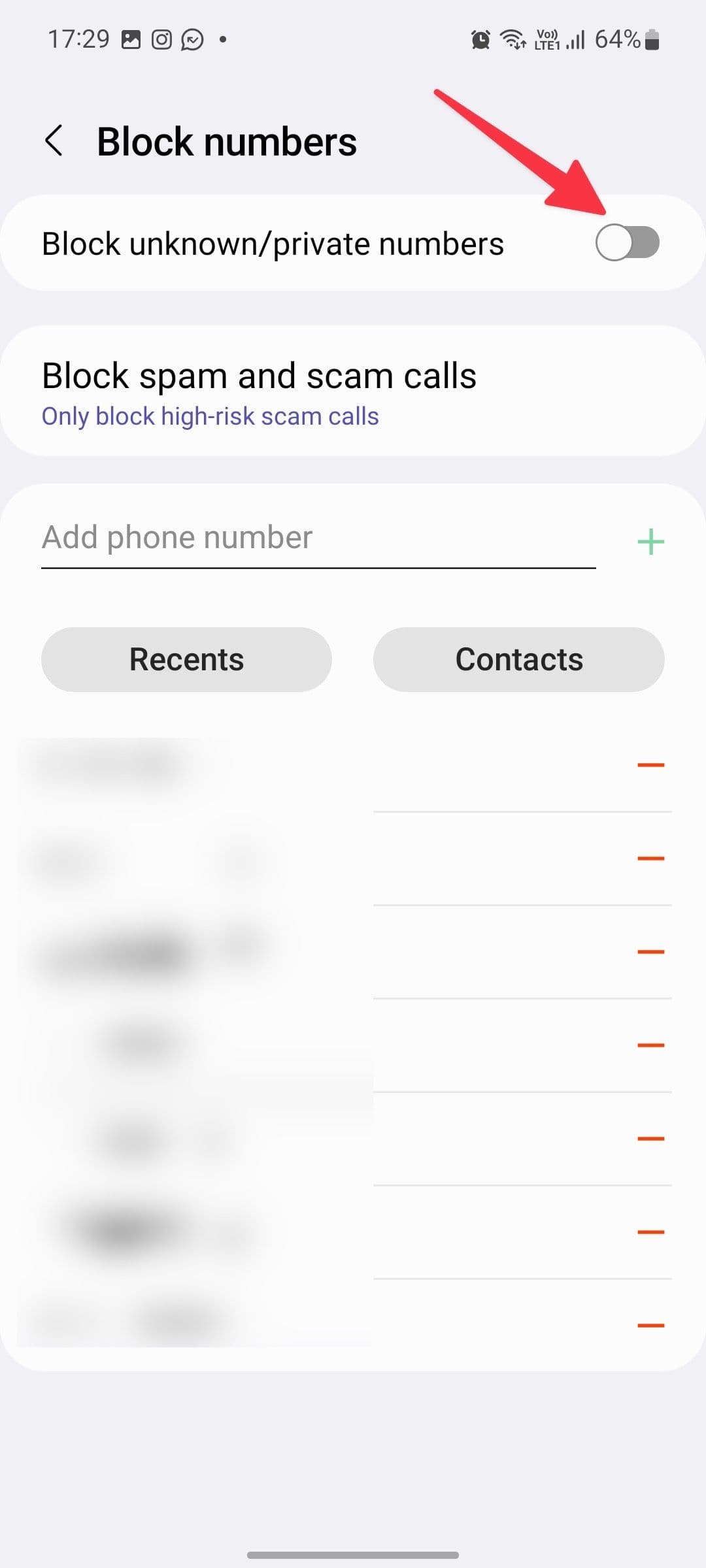
Task: Tap the screenshot notification icon in status bar
Action: tap(129, 39)
